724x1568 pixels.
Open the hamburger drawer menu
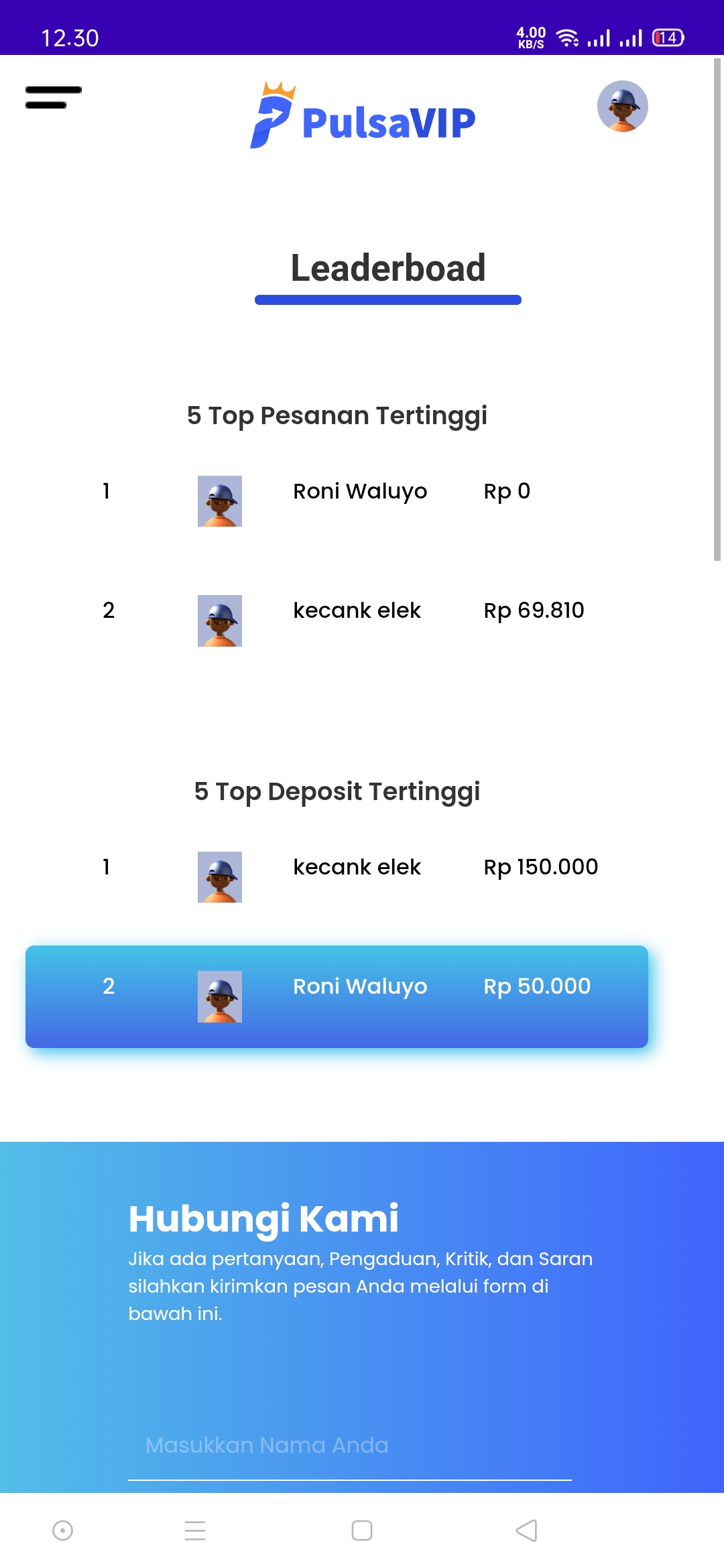[x=54, y=97]
